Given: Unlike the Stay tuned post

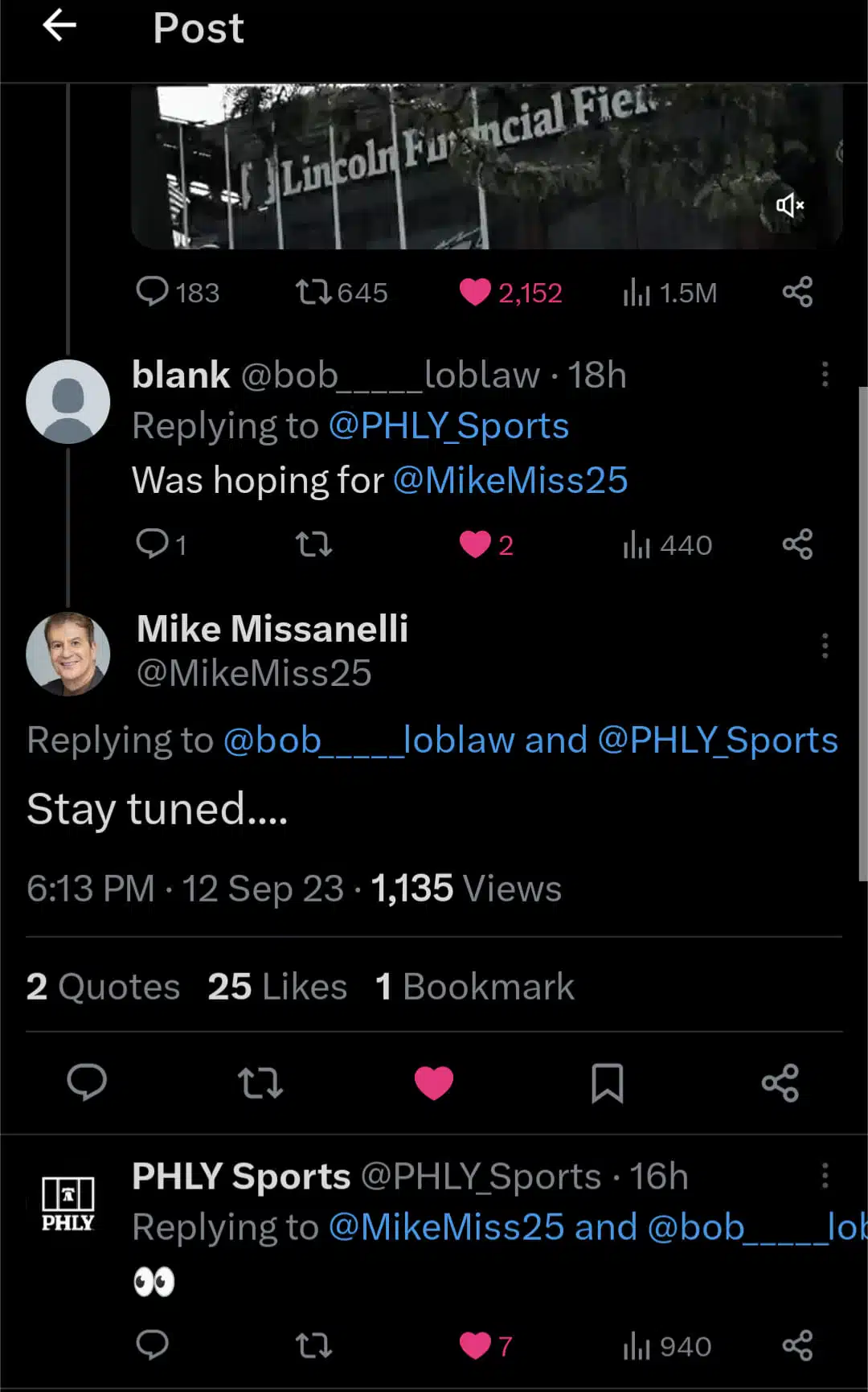Looking at the screenshot, I should [x=434, y=1082].
